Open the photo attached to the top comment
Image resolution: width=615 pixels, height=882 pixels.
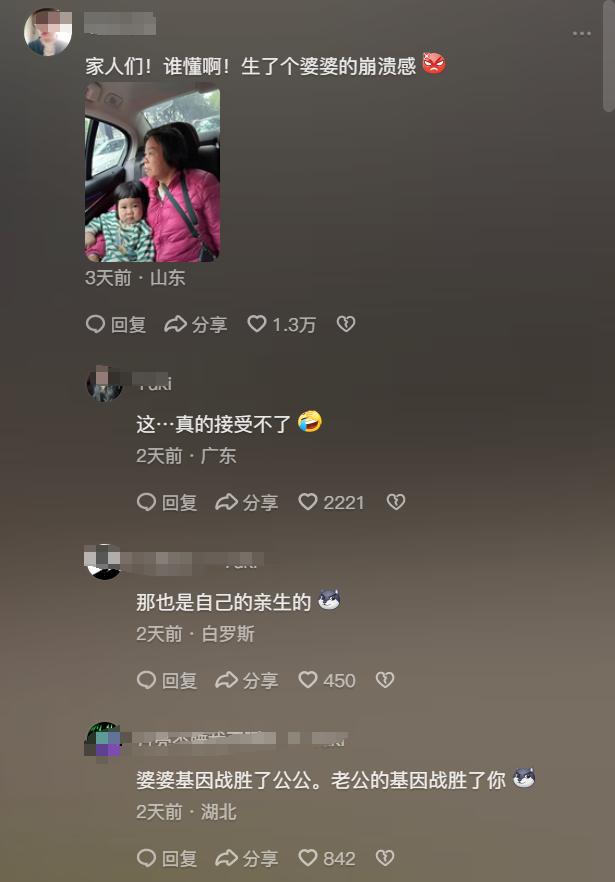[x=152, y=174]
